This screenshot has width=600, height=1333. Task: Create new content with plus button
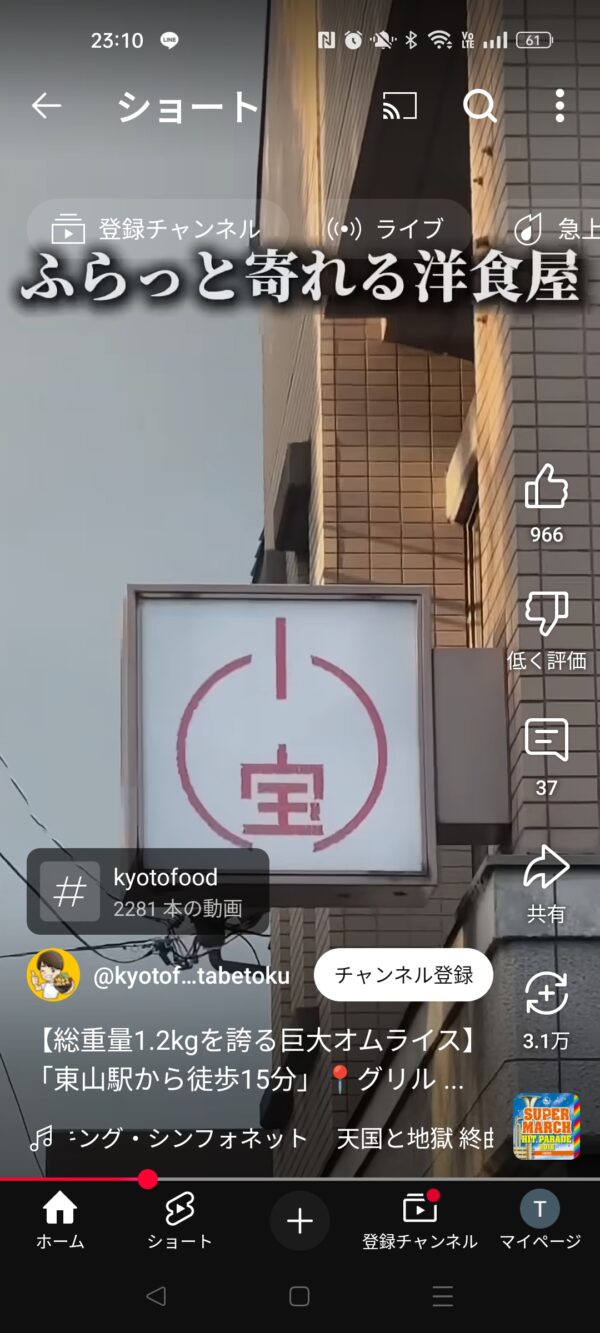tap(300, 1221)
